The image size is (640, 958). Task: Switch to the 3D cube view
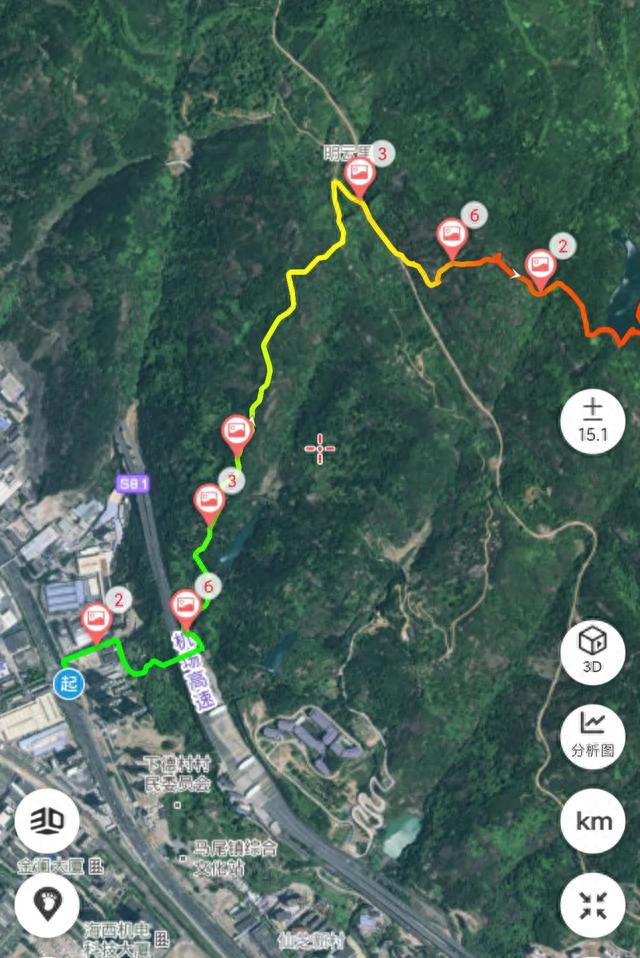pos(592,652)
